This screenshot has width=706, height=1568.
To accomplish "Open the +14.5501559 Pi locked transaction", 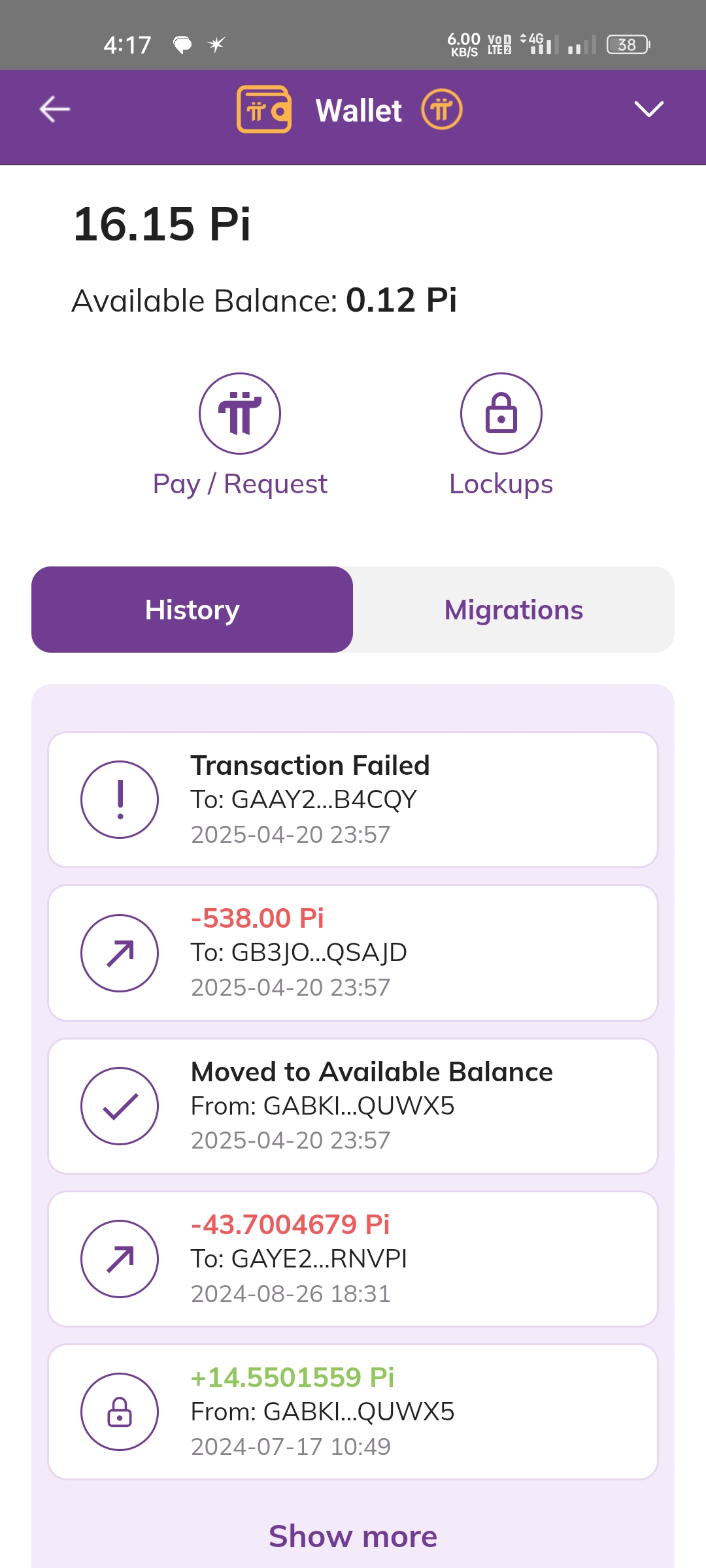I will [353, 1411].
